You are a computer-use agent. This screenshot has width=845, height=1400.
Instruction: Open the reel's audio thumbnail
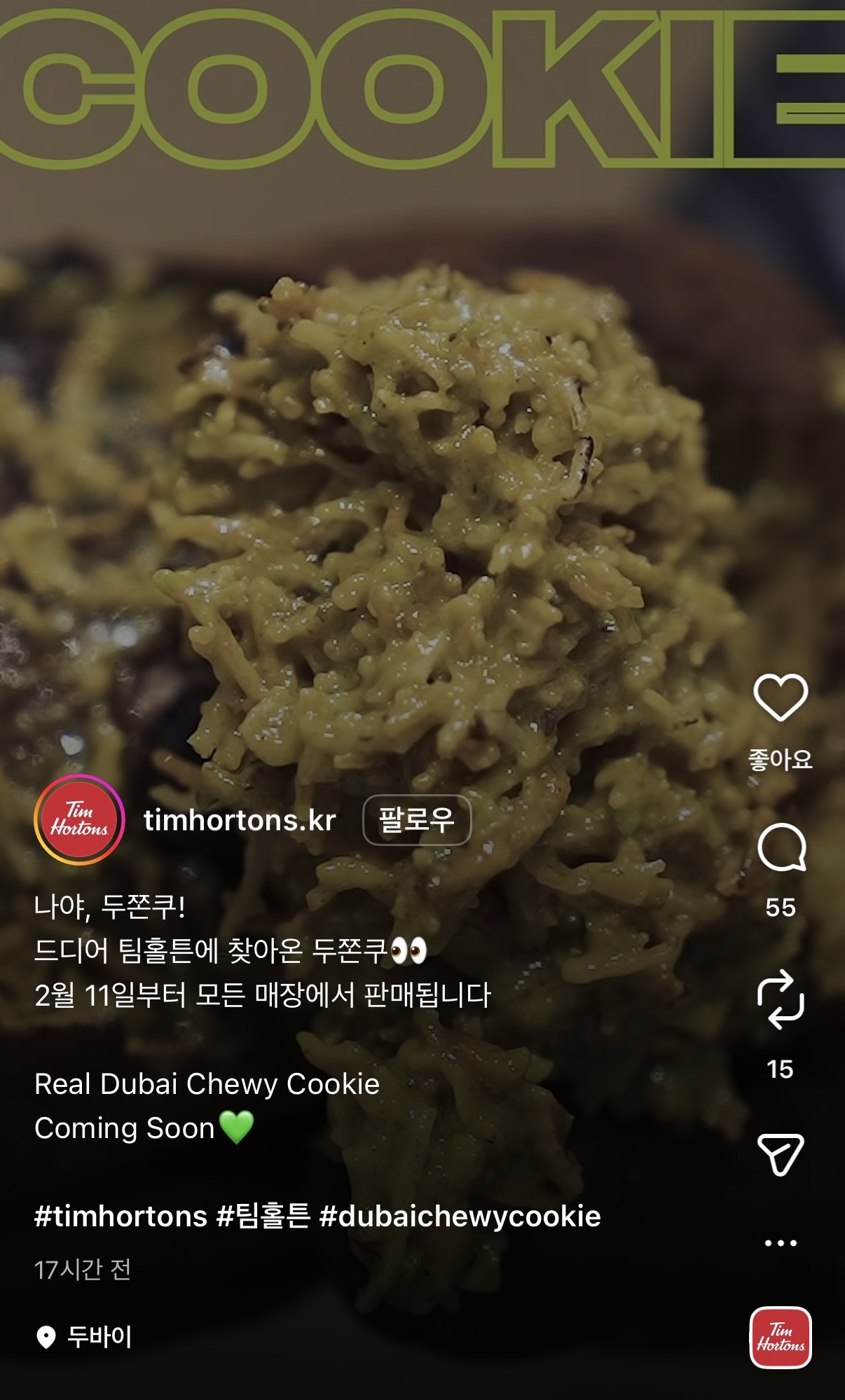coord(781,1337)
